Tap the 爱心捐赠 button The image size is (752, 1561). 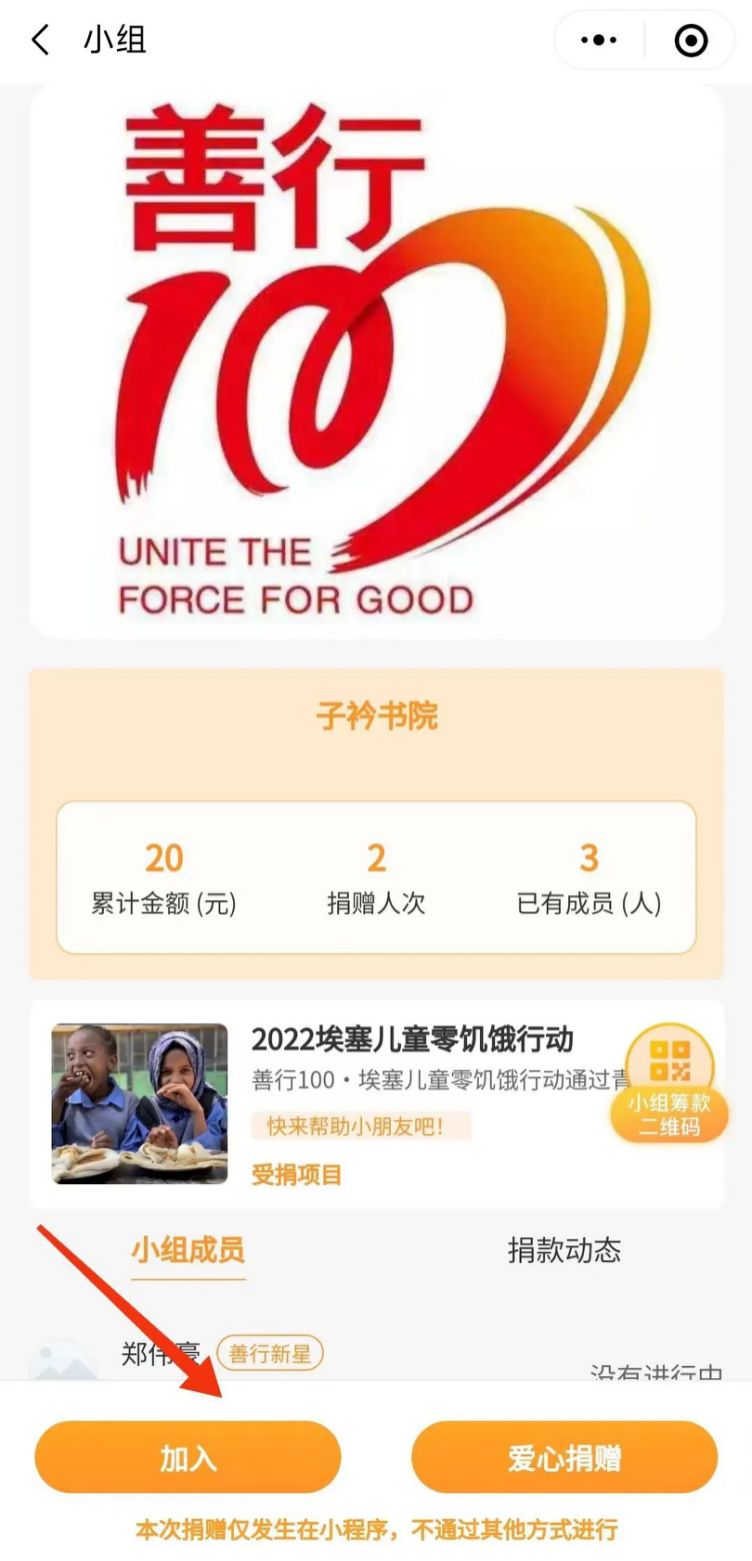(x=564, y=1457)
